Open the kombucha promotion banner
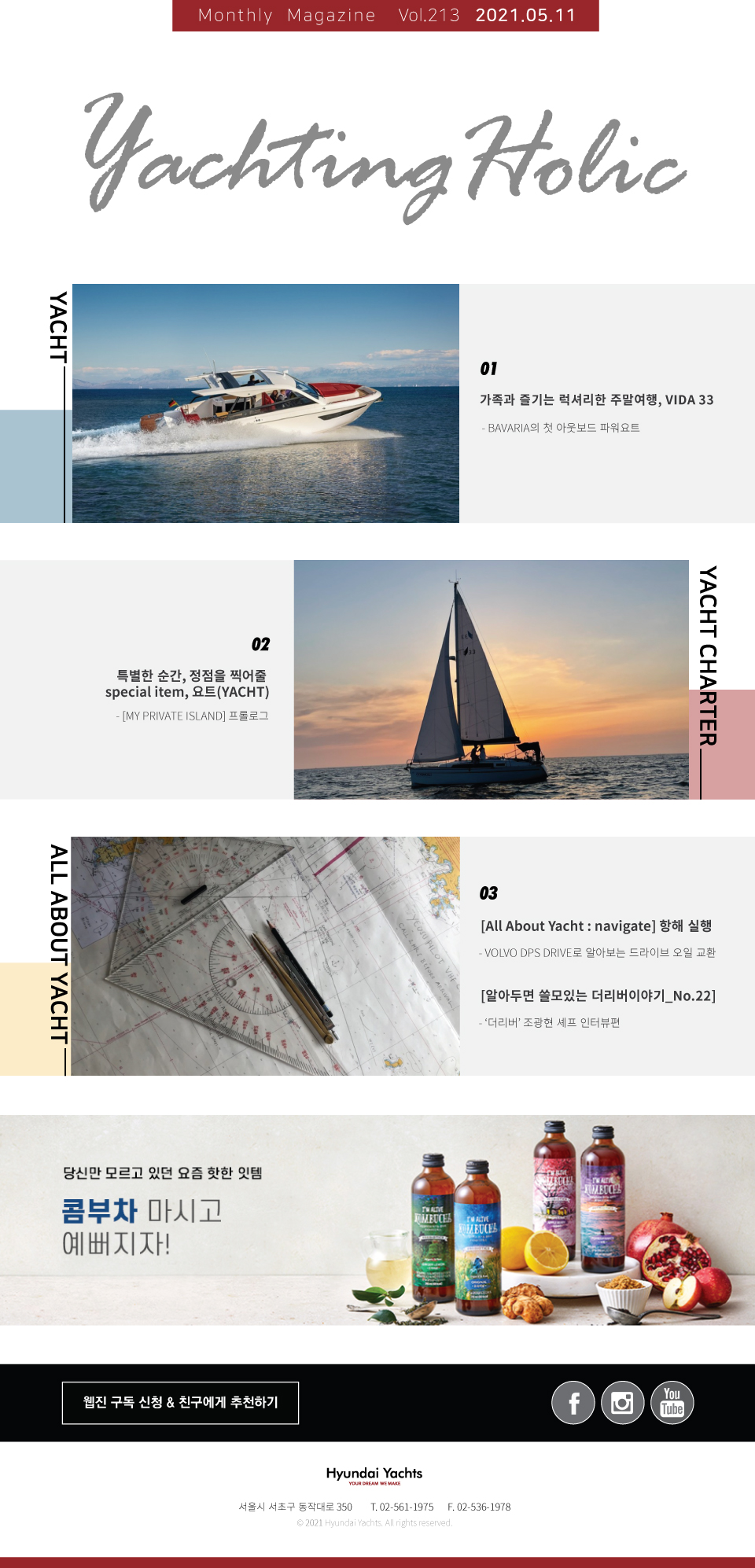 (x=377, y=1220)
